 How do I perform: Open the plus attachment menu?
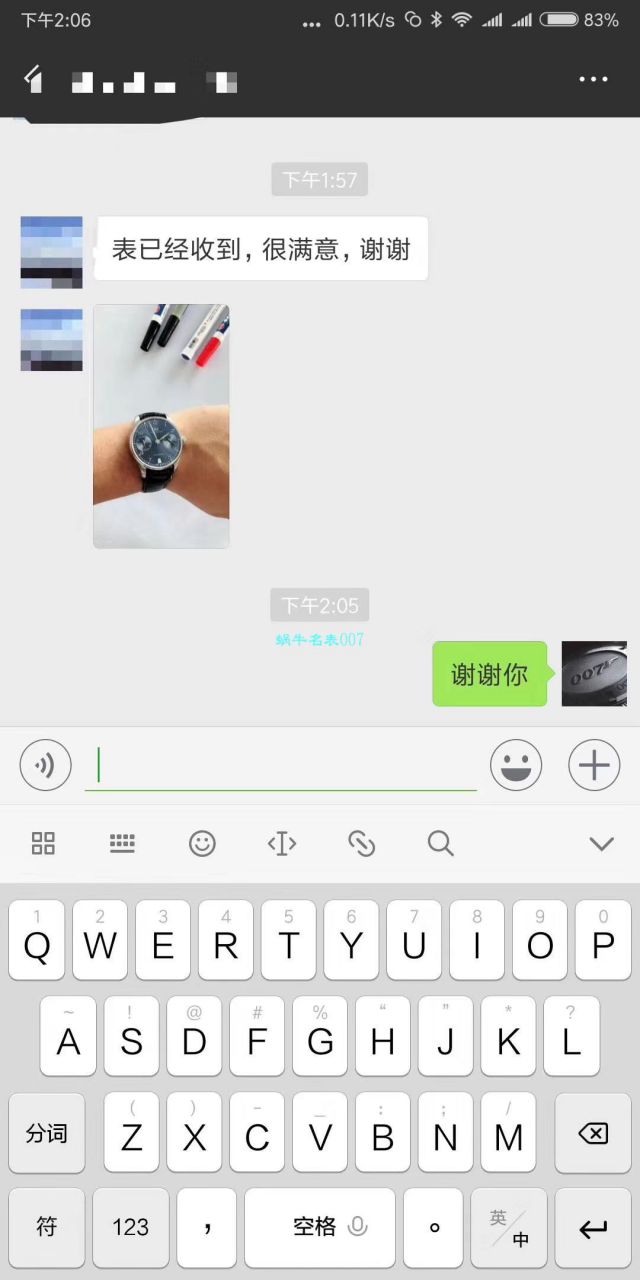(x=594, y=766)
